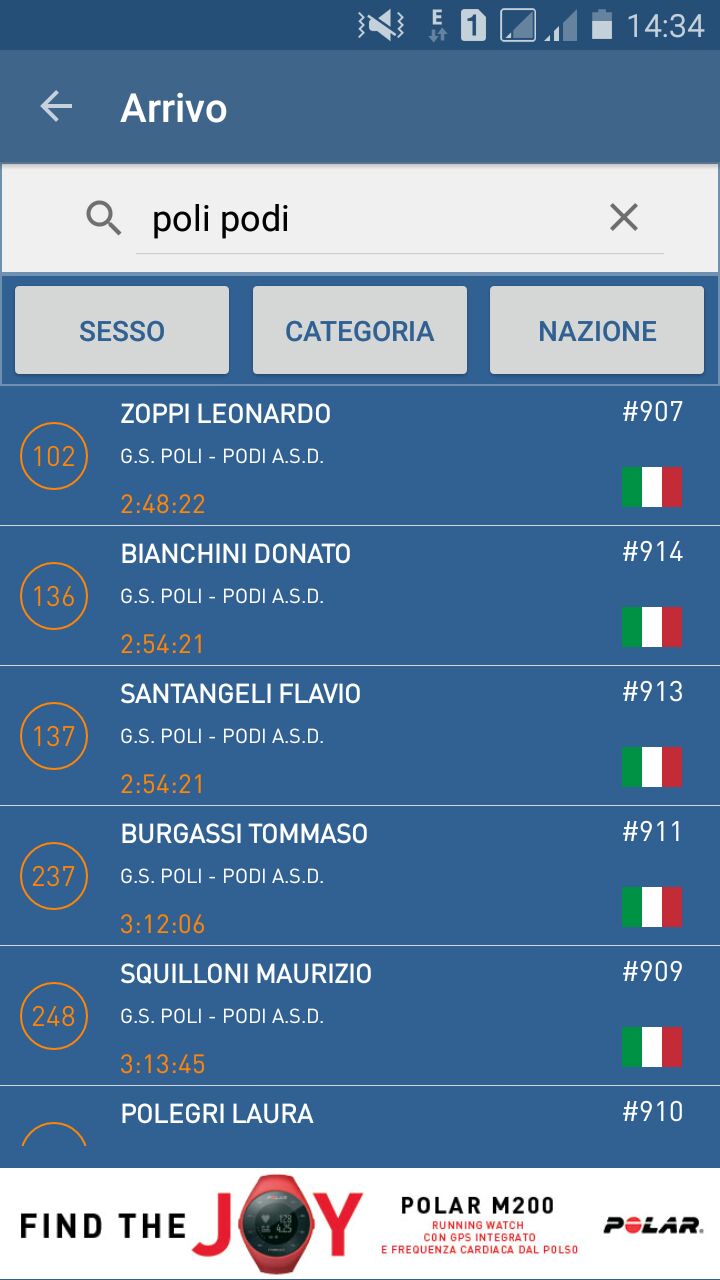This screenshot has width=720, height=1280.
Task: Clear the search text with the X
Action: (x=624, y=217)
